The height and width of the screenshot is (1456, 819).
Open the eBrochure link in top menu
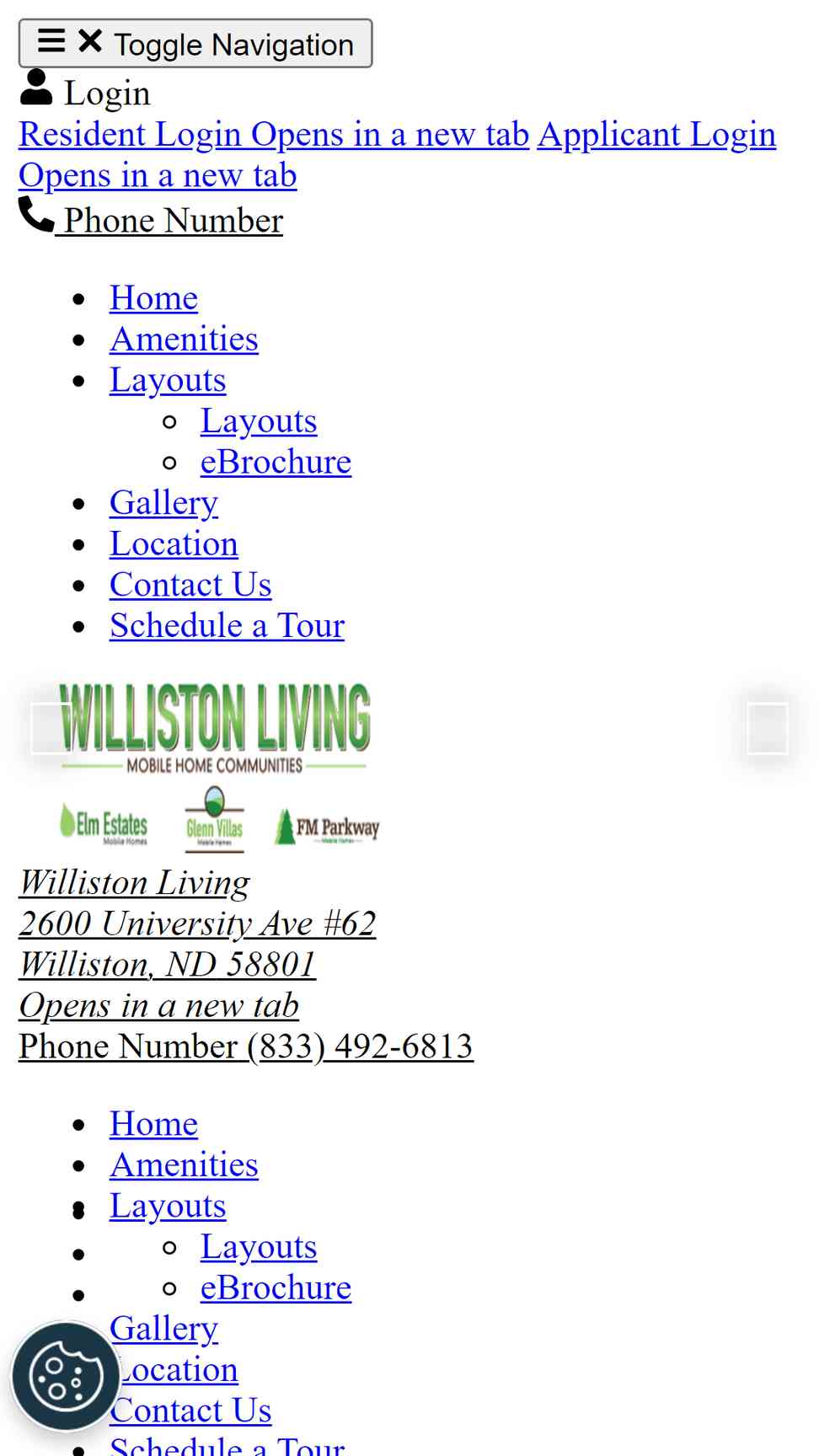(276, 463)
